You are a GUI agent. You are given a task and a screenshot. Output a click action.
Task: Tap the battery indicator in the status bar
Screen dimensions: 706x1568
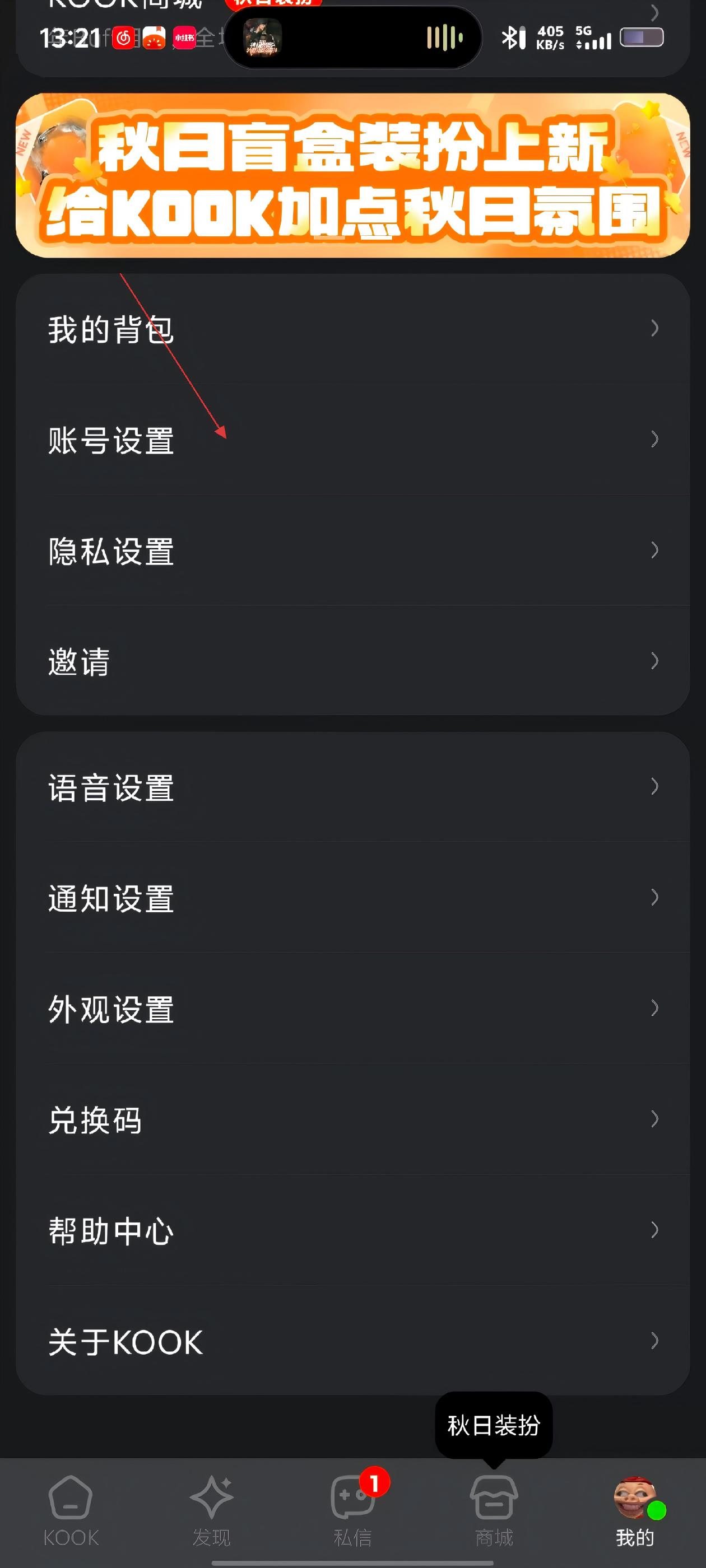pos(642,38)
